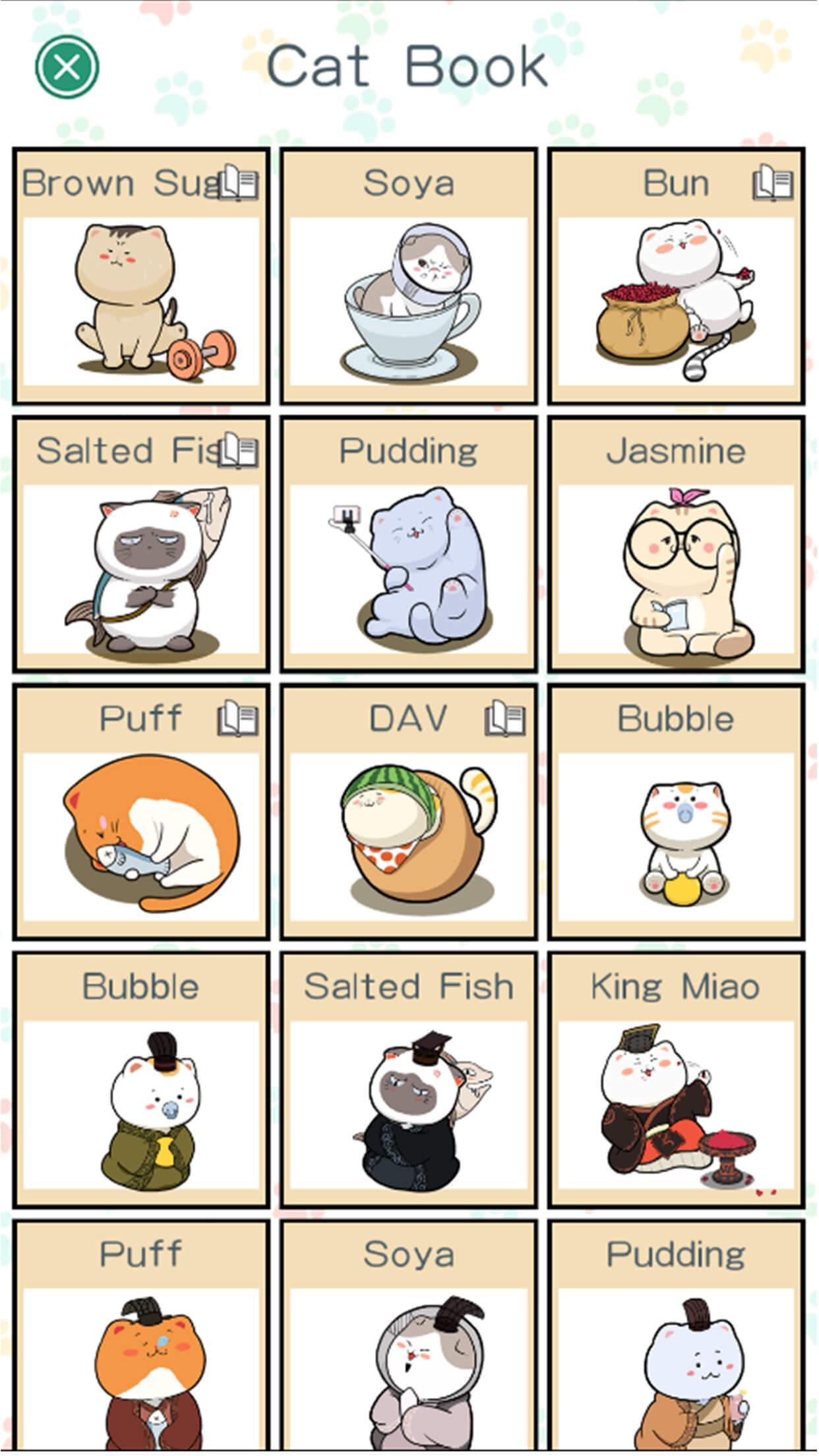Open story icon on Brown Sugar card
The image size is (819, 1456).
(237, 182)
